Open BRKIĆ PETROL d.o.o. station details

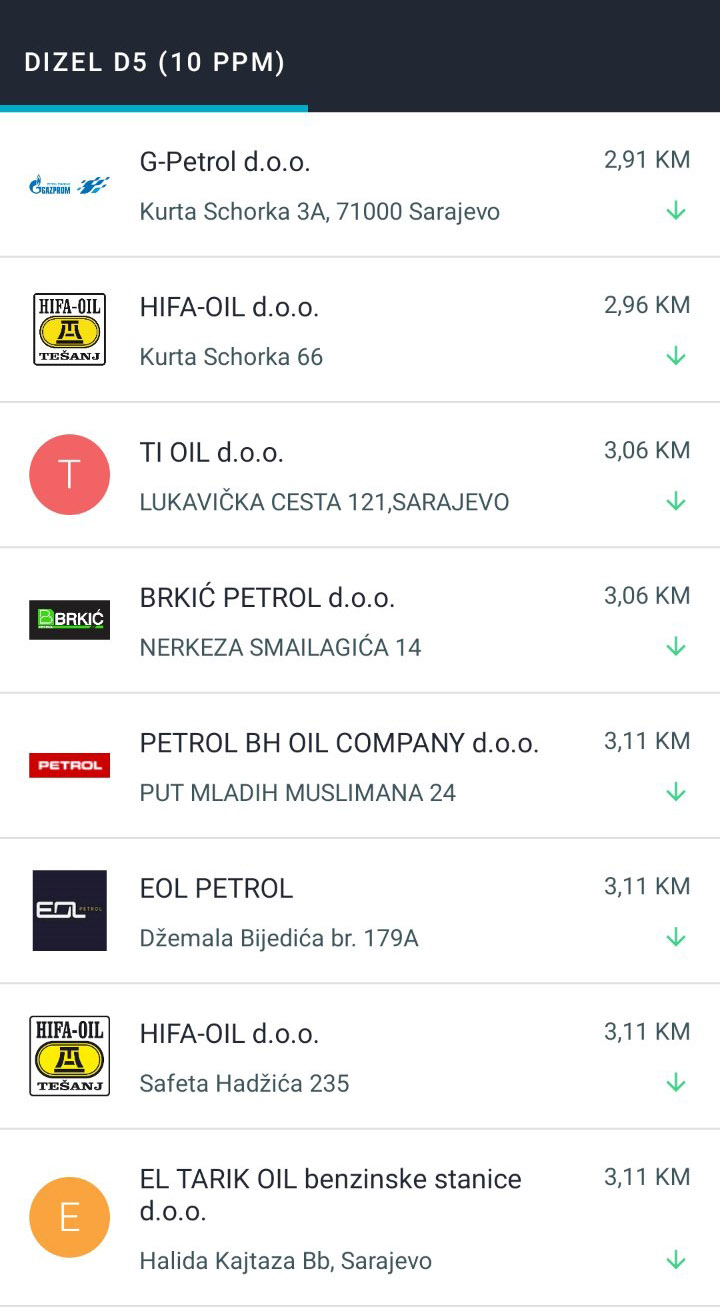(x=360, y=620)
